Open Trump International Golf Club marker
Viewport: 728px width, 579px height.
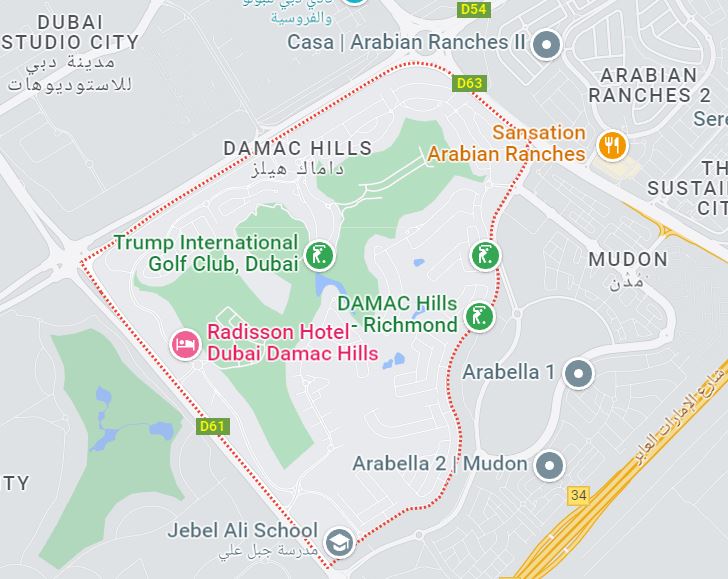tap(319, 255)
